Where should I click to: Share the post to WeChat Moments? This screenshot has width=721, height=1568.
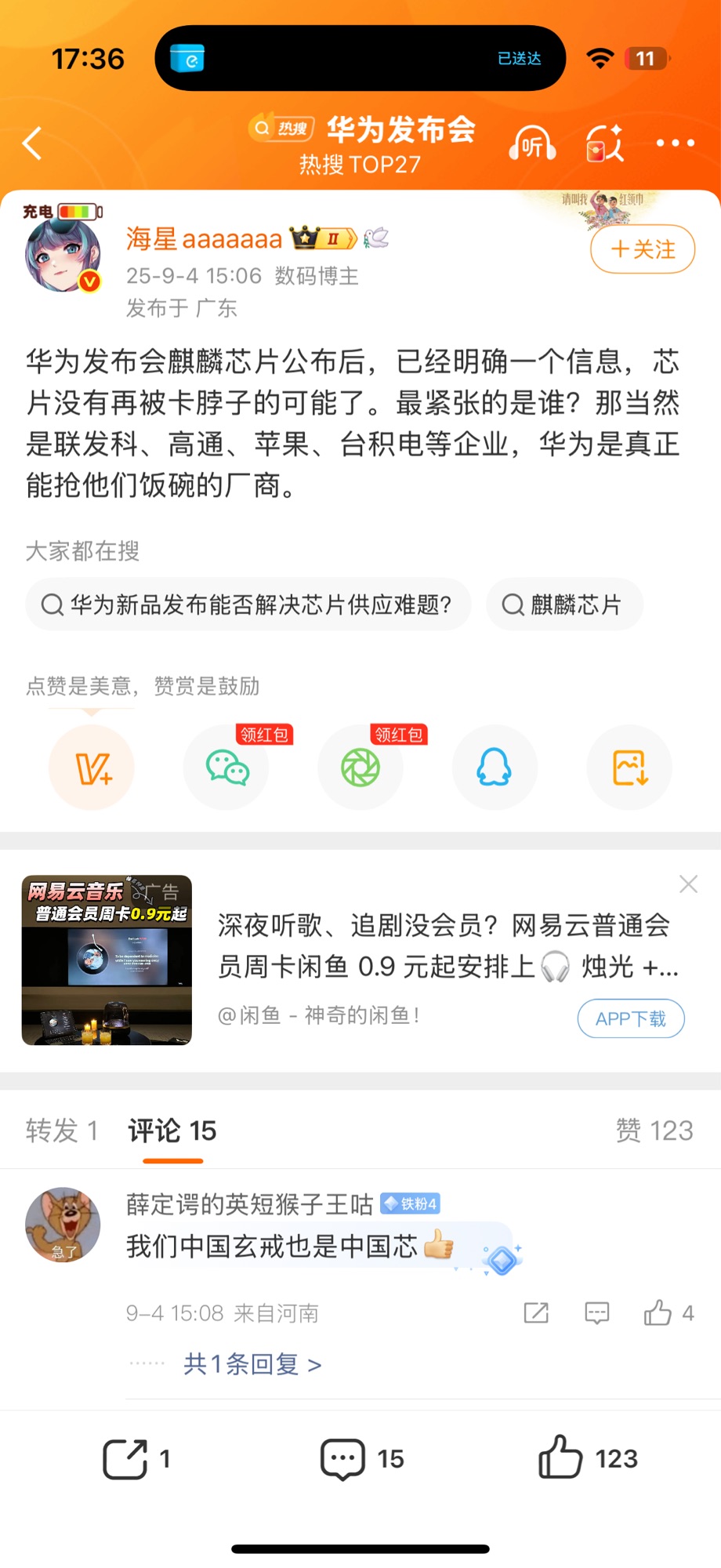(x=360, y=768)
